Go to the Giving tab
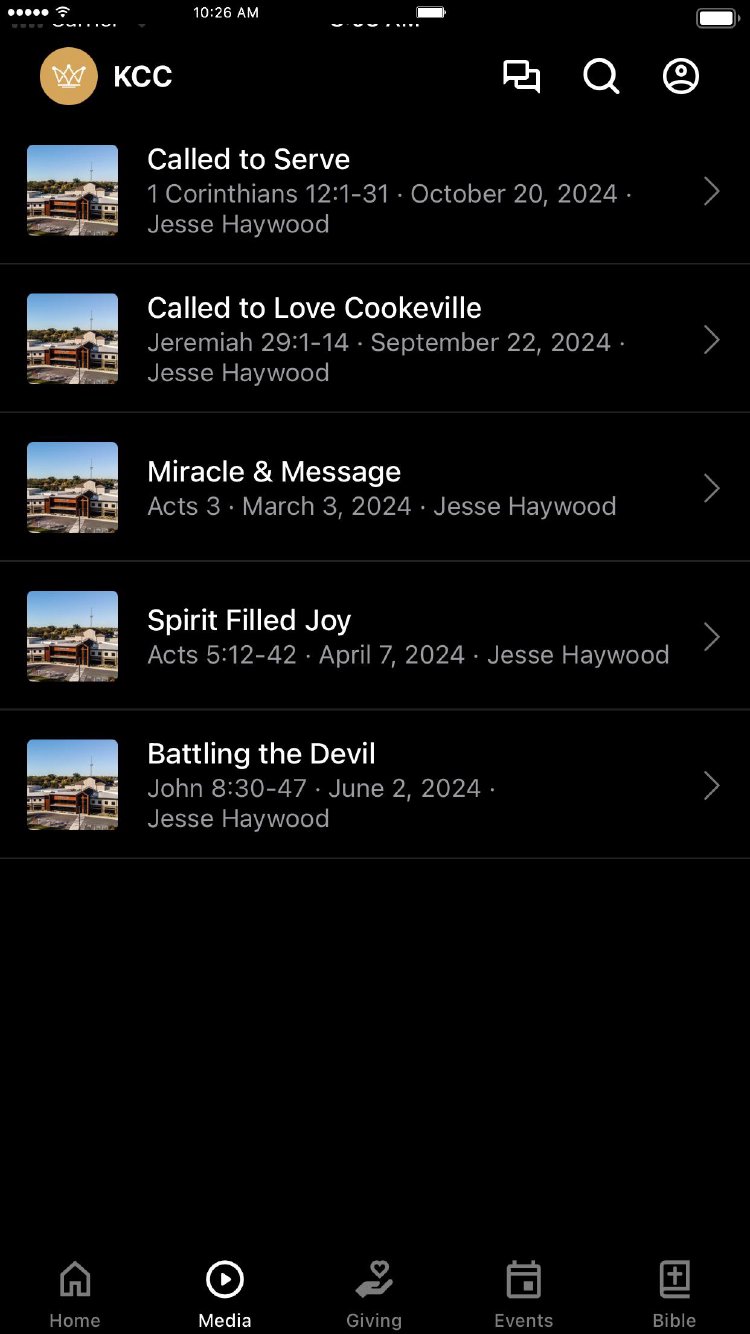This screenshot has width=750, height=1334. tap(374, 1293)
